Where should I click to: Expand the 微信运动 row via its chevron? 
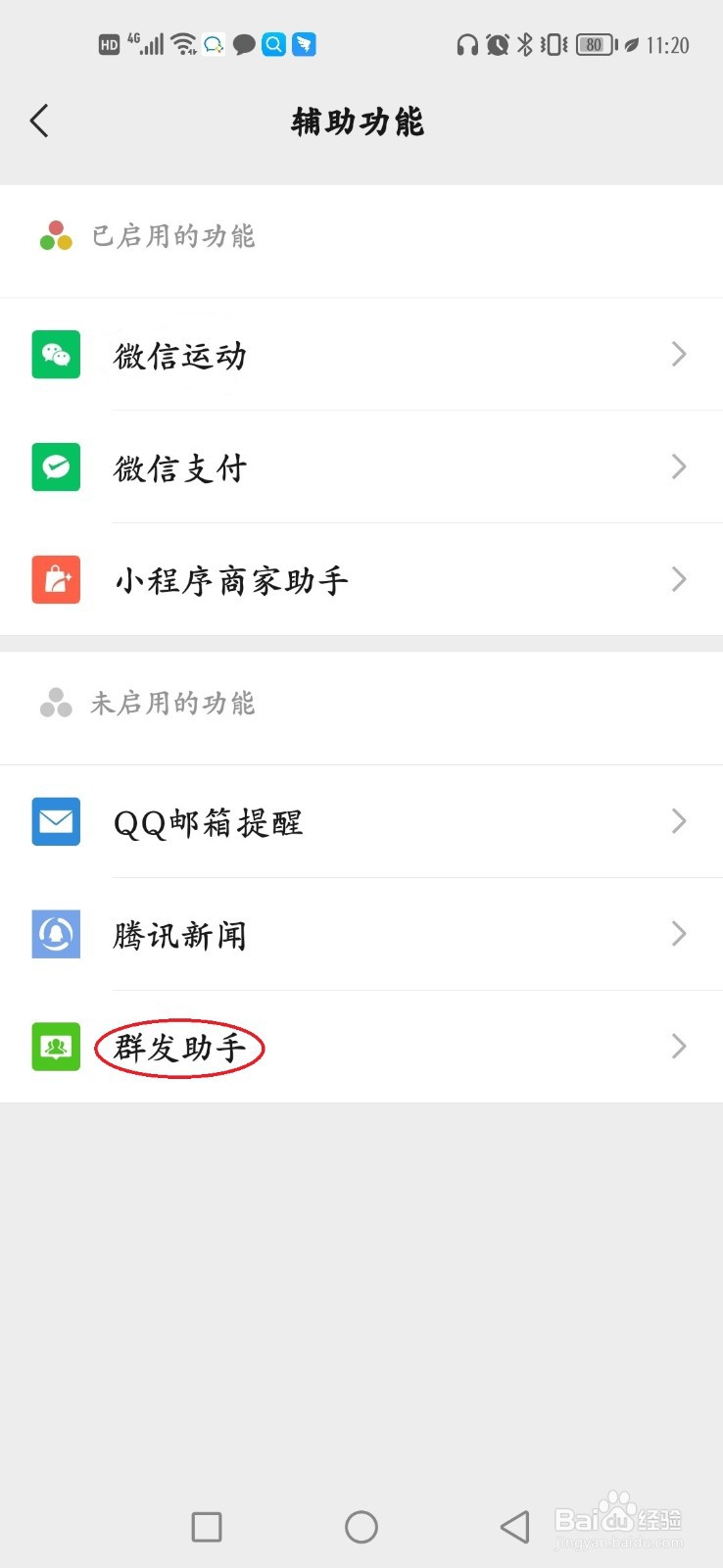tap(678, 355)
